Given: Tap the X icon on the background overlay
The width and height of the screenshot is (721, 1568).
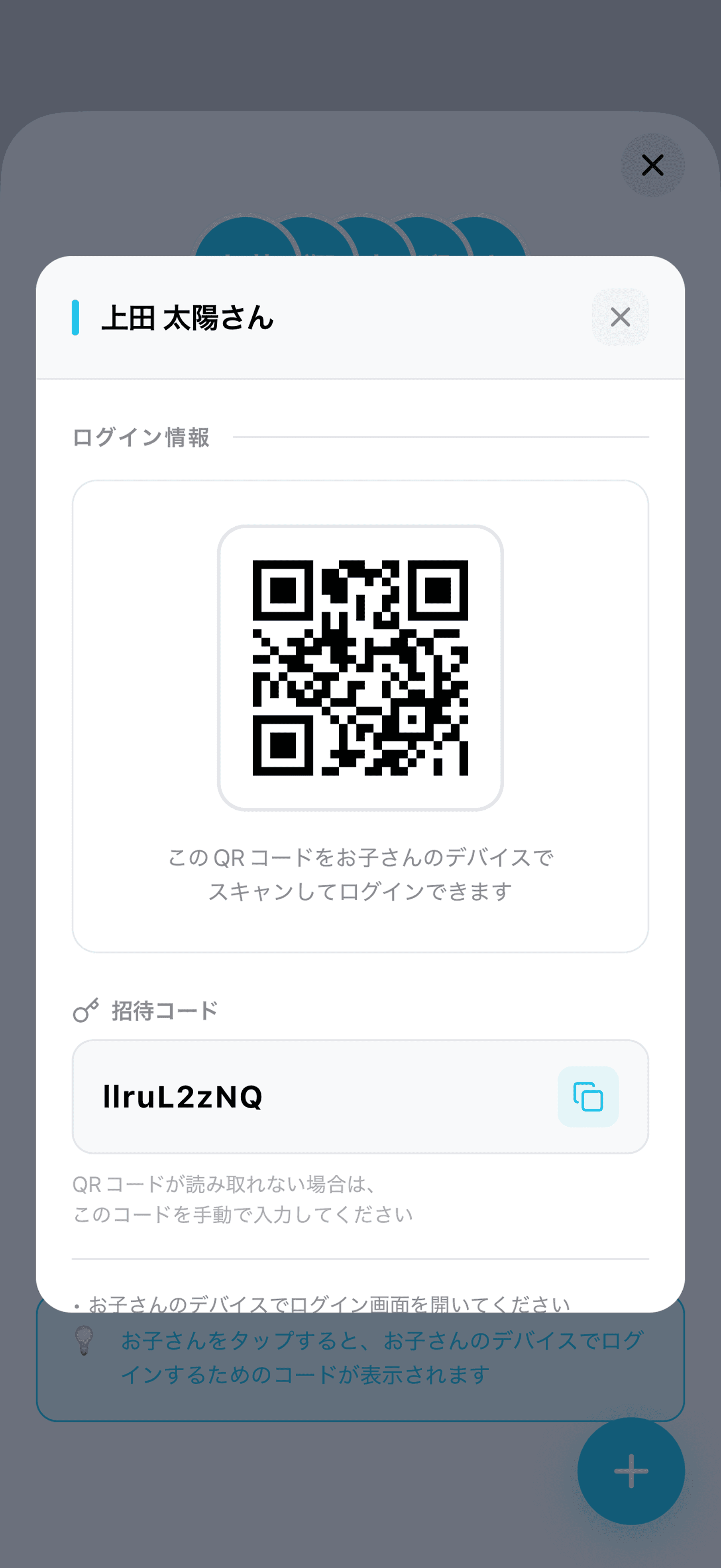Looking at the screenshot, I should (x=653, y=164).
